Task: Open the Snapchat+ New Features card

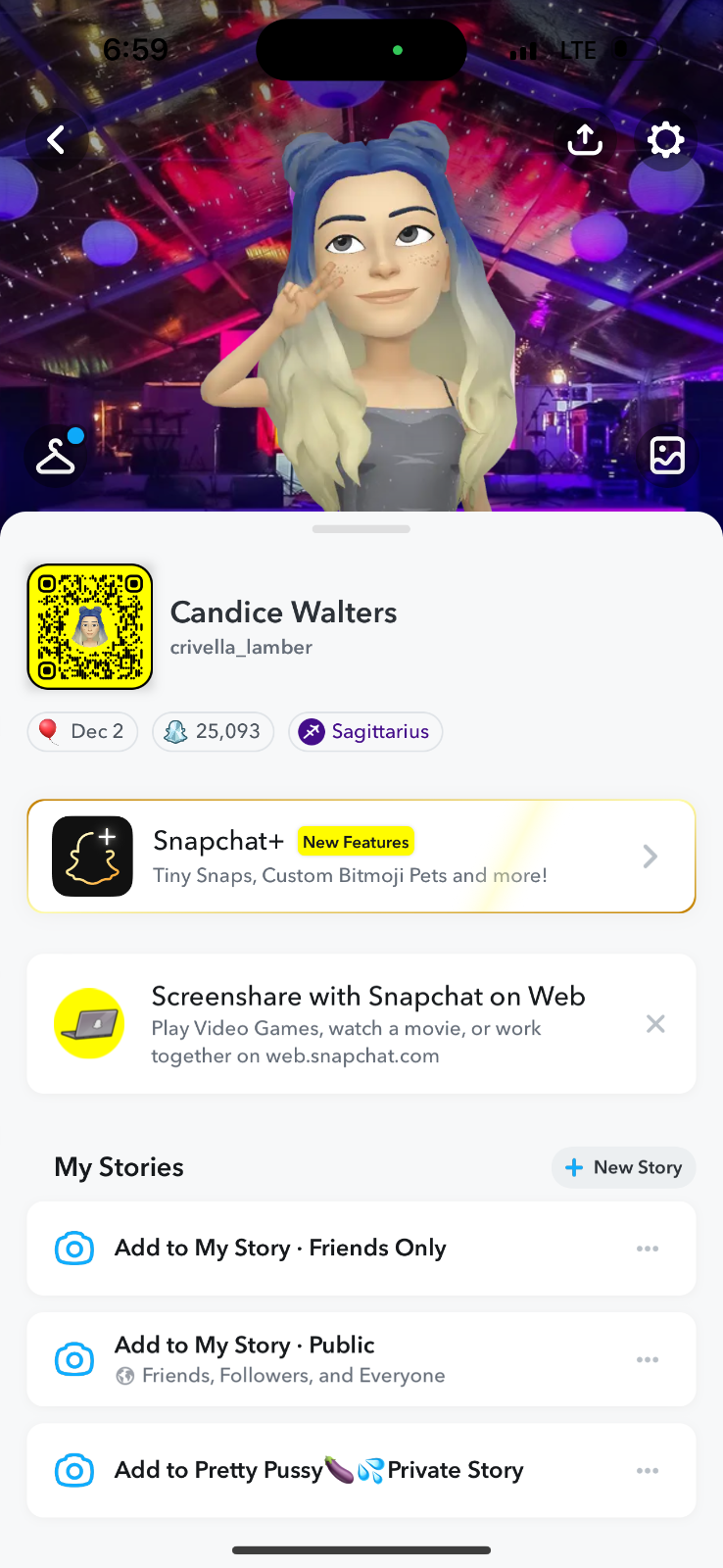Action: 361,857
